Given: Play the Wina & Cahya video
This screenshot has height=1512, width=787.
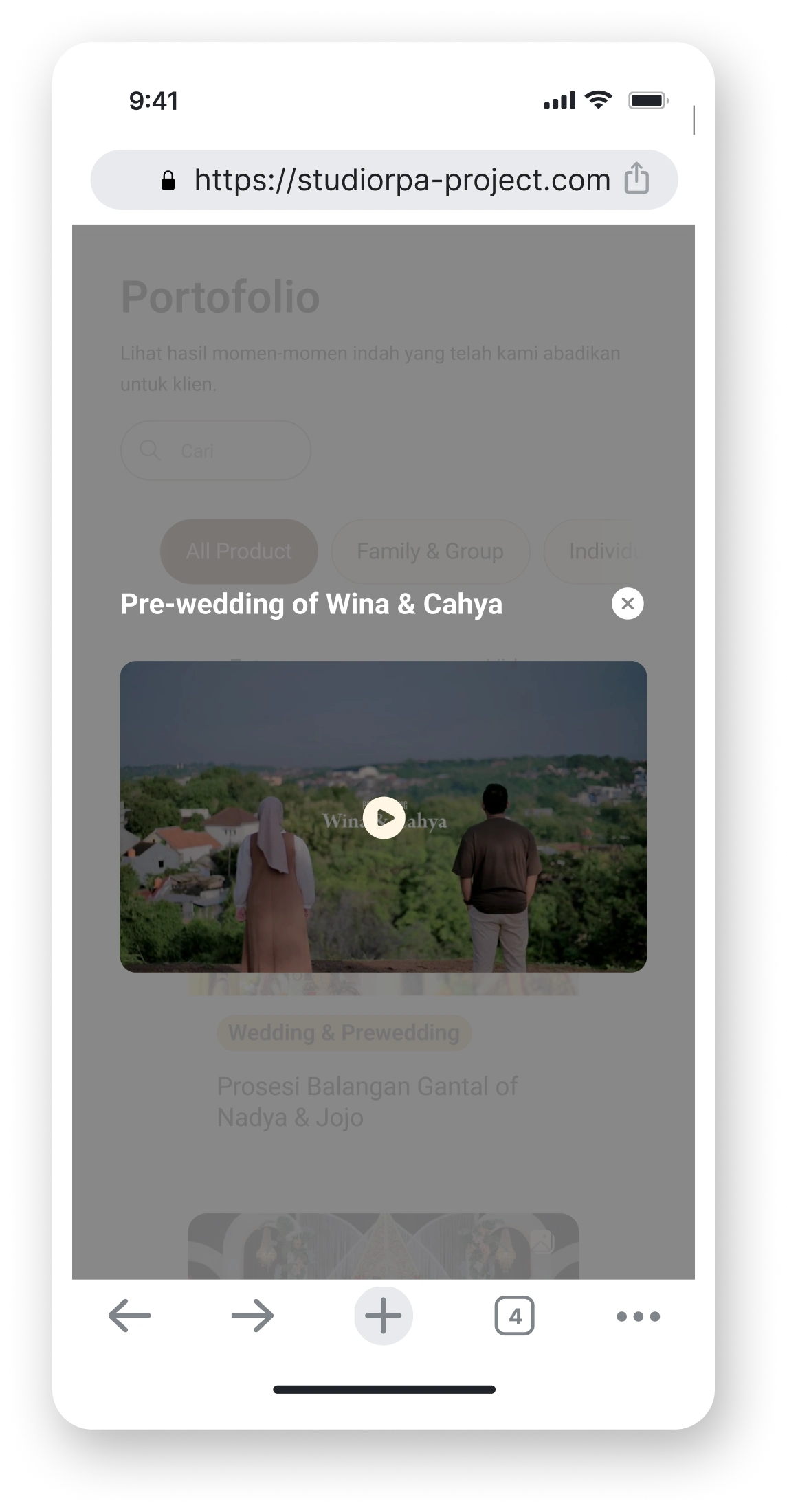Looking at the screenshot, I should pos(384,817).
